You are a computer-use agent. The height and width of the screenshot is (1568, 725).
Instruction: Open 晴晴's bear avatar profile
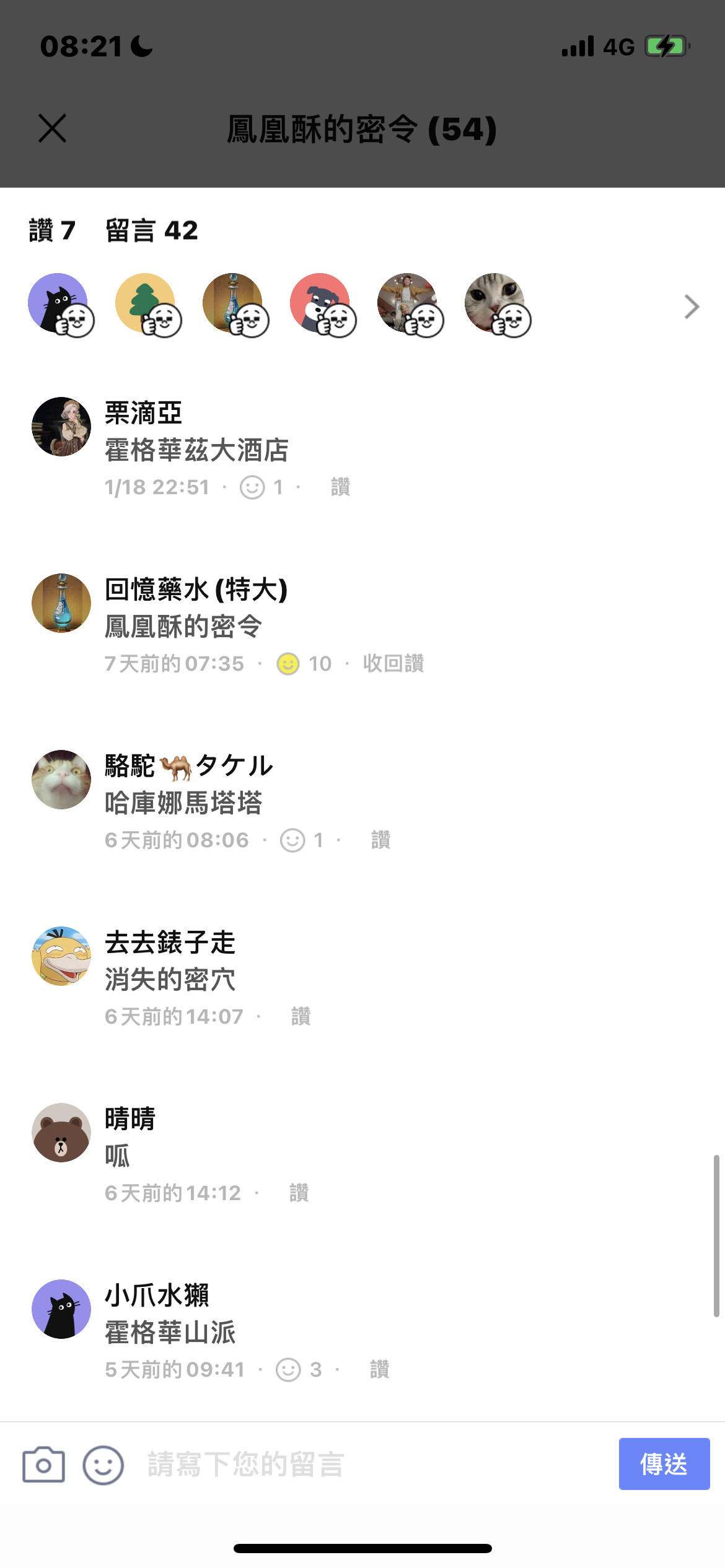coord(61,1133)
